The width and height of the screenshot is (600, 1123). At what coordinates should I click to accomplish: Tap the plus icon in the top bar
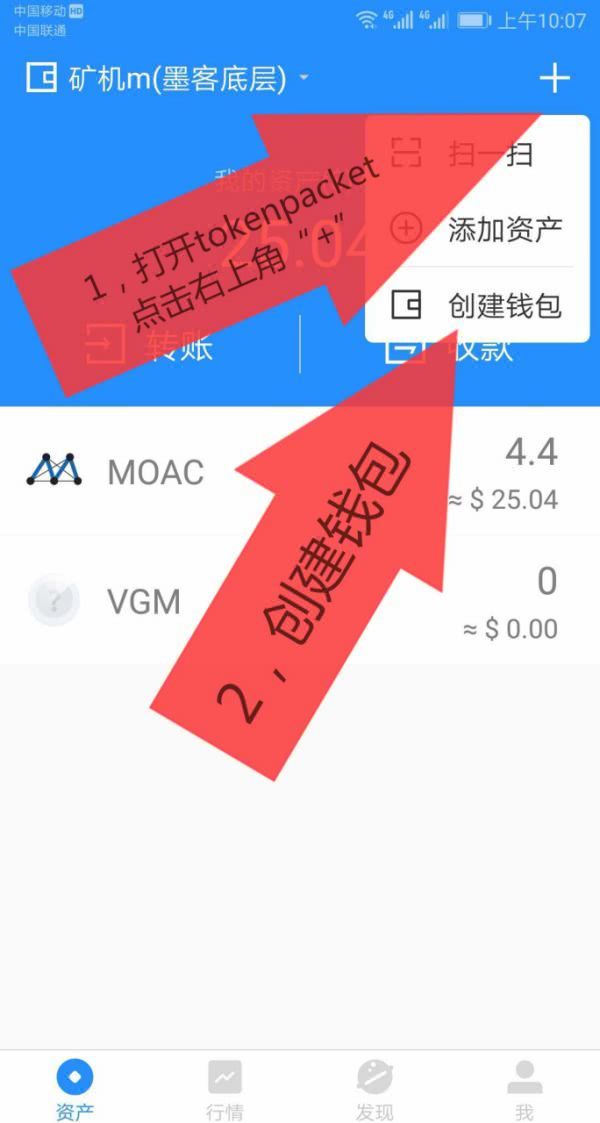tap(554, 77)
